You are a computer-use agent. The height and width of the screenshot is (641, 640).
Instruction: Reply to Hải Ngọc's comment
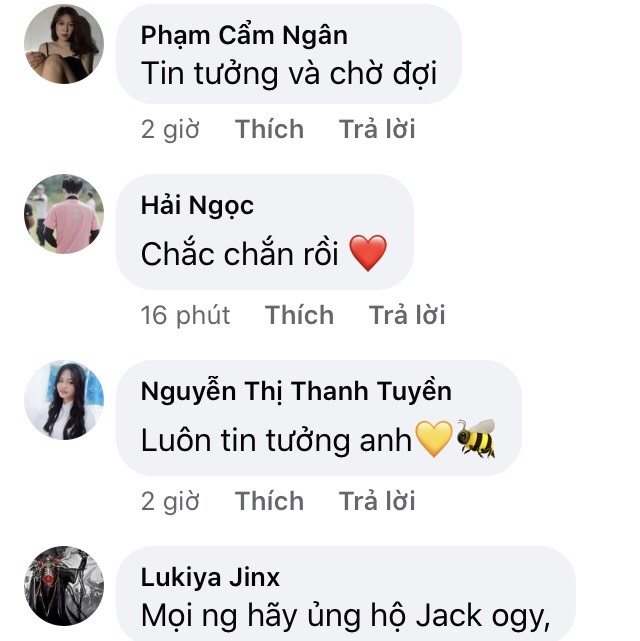[x=406, y=315]
